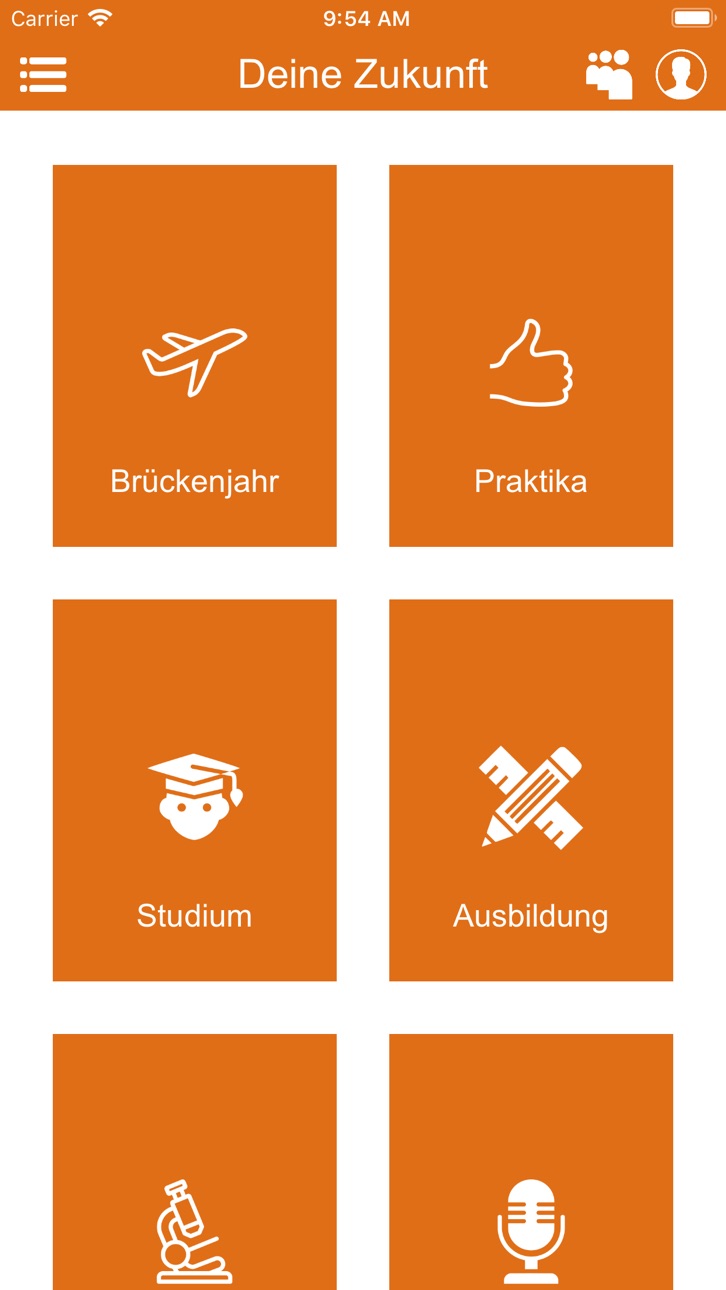Open the Studium tile
The width and height of the screenshot is (726, 1290).
[x=194, y=790]
